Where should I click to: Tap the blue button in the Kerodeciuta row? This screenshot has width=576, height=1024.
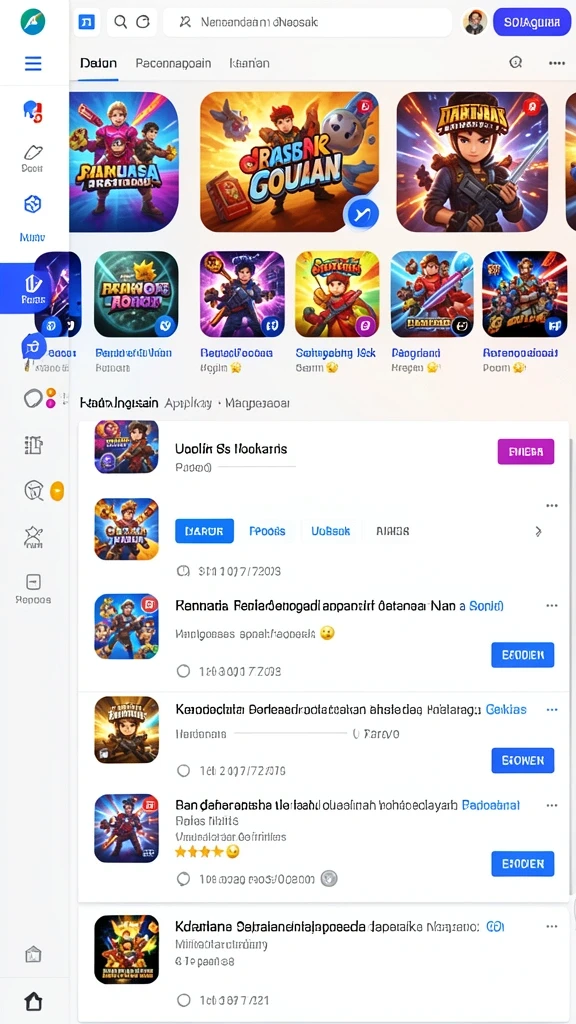click(x=522, y=760)
